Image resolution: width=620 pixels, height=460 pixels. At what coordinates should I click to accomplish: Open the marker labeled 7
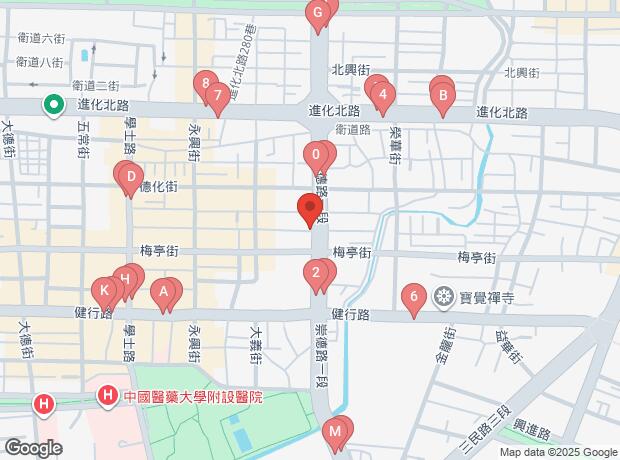coord(217,97)
